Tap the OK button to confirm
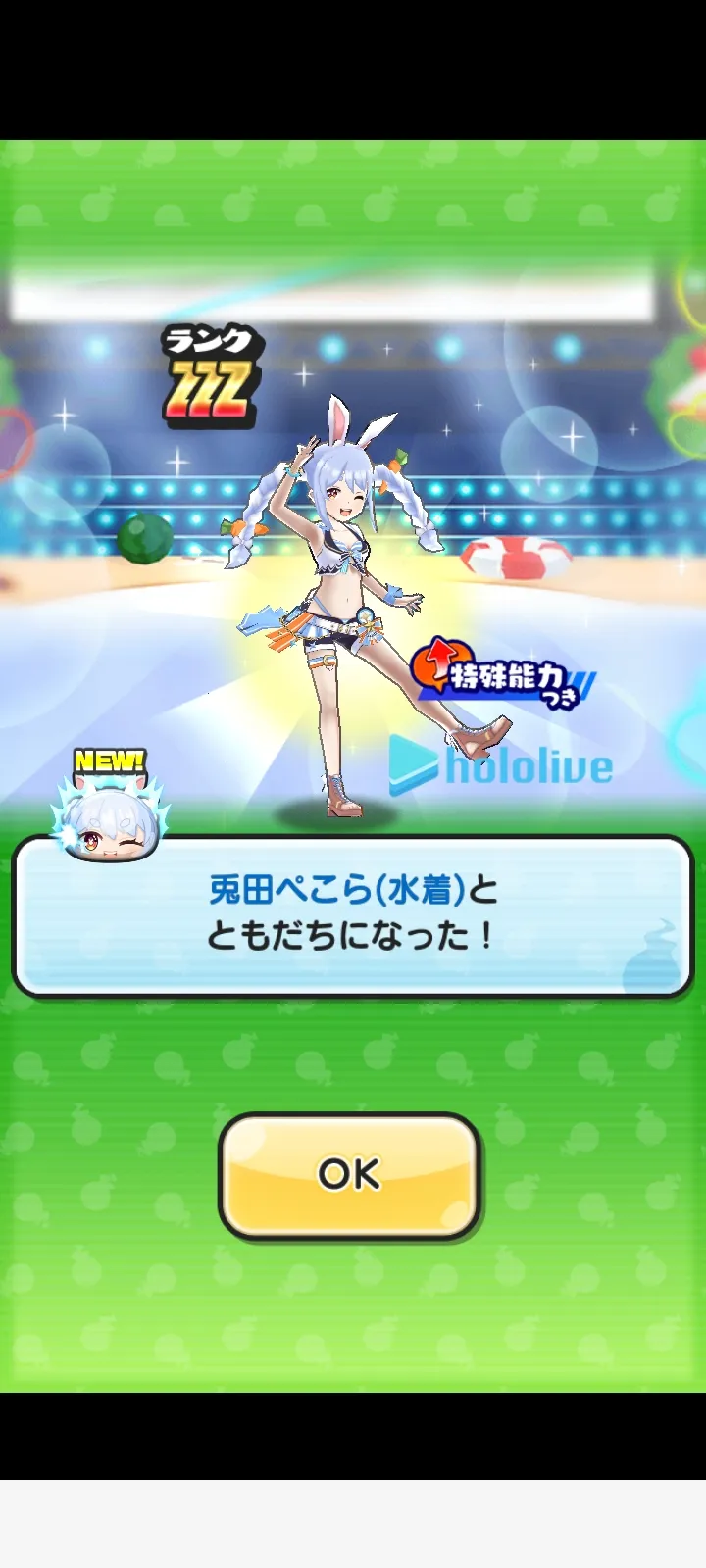706x1568 pixels. coord(349,1175)
